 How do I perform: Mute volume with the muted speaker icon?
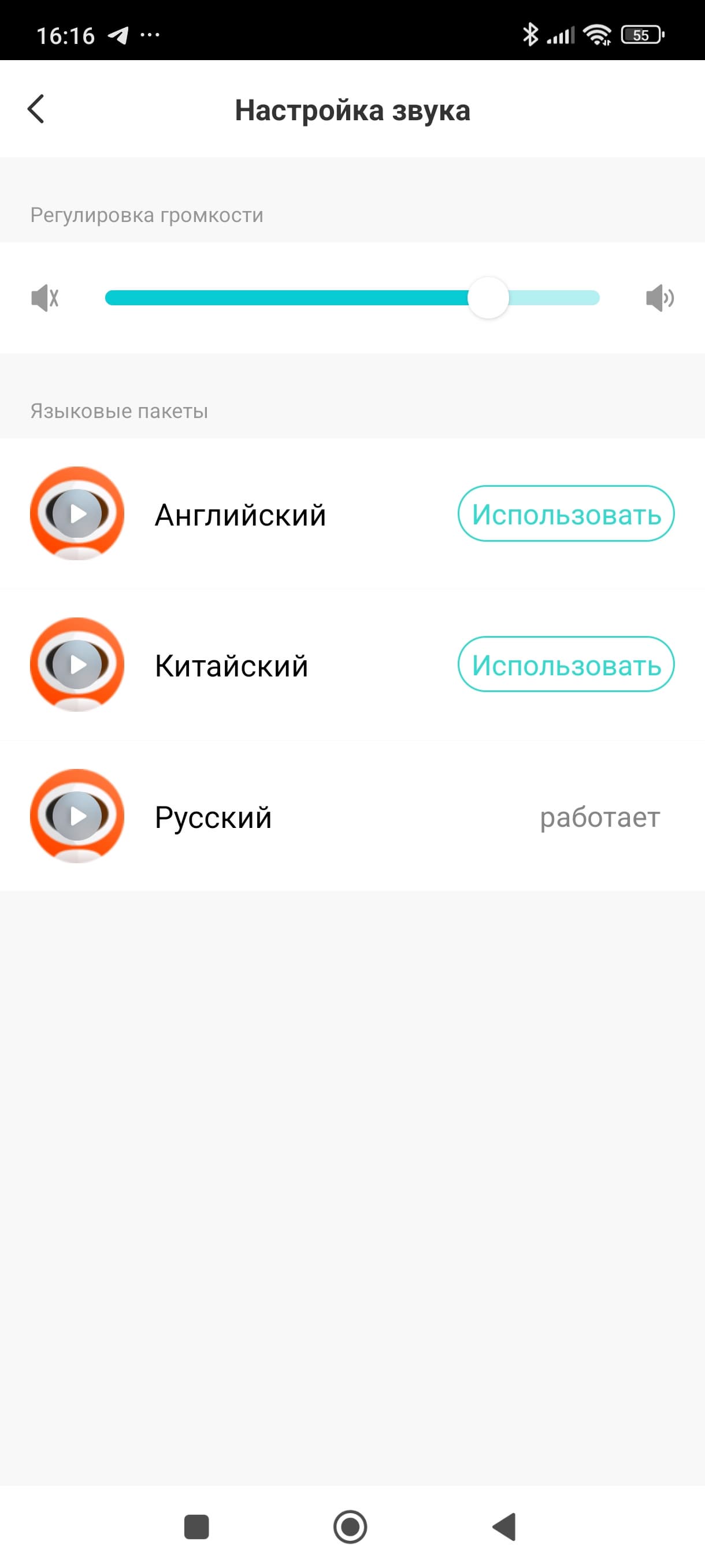click(45, 298)
